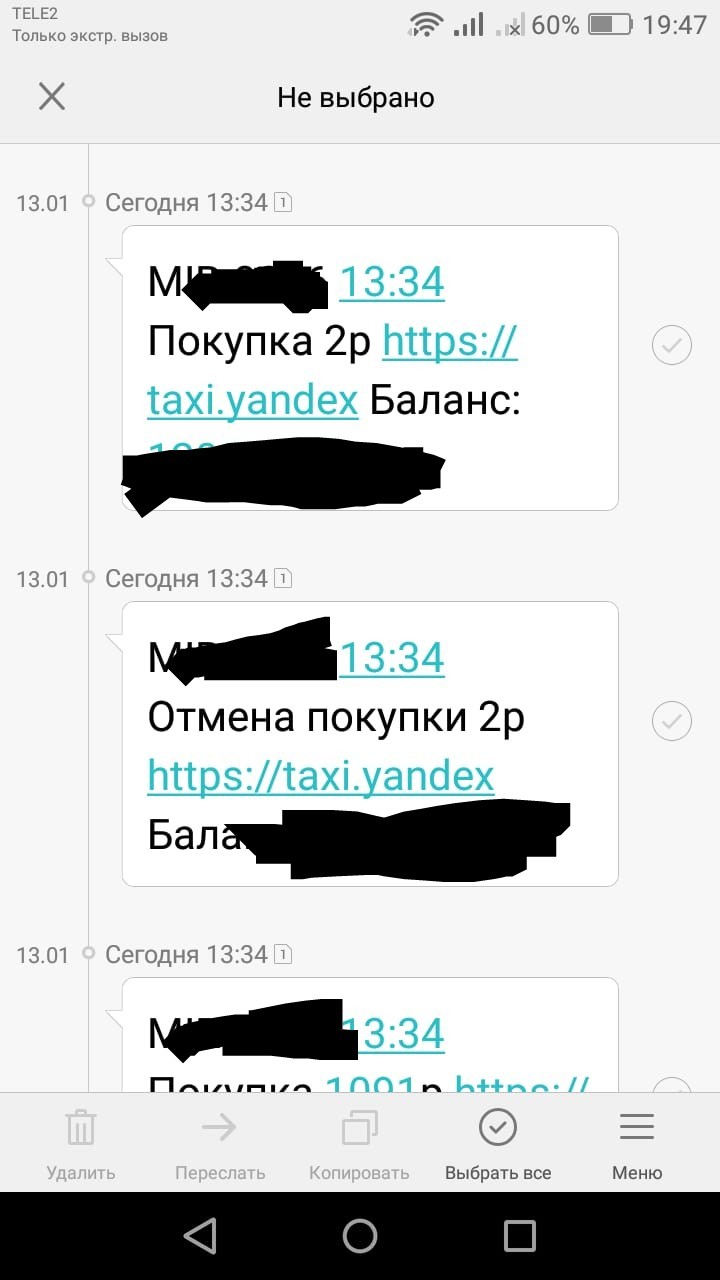Image resolution: width=720 pixels, height=1280 pixels.
Task: Tap the 13:34 time link in first message
Action: pos(392,283)
